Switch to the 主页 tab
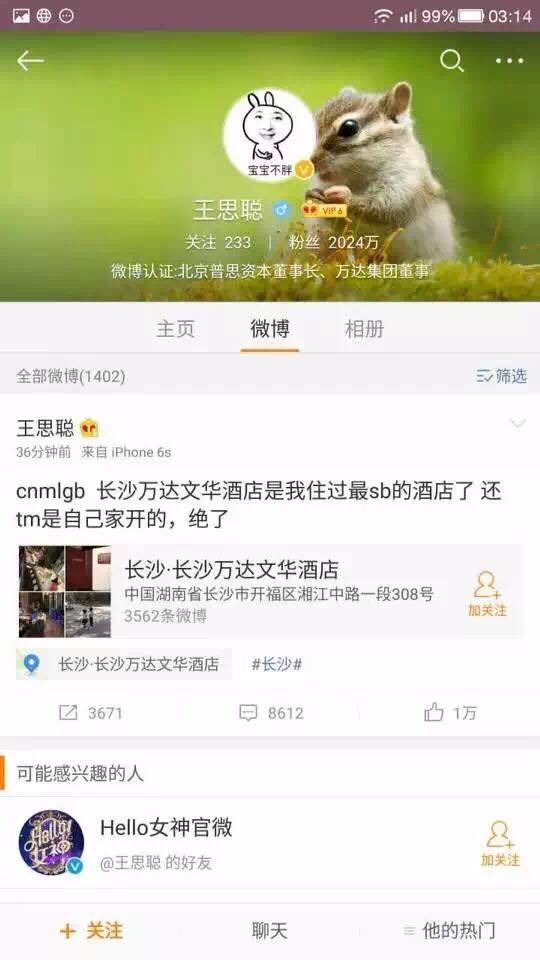The width and height of the screenshot is (540, 960). click(x=176, y=329)
